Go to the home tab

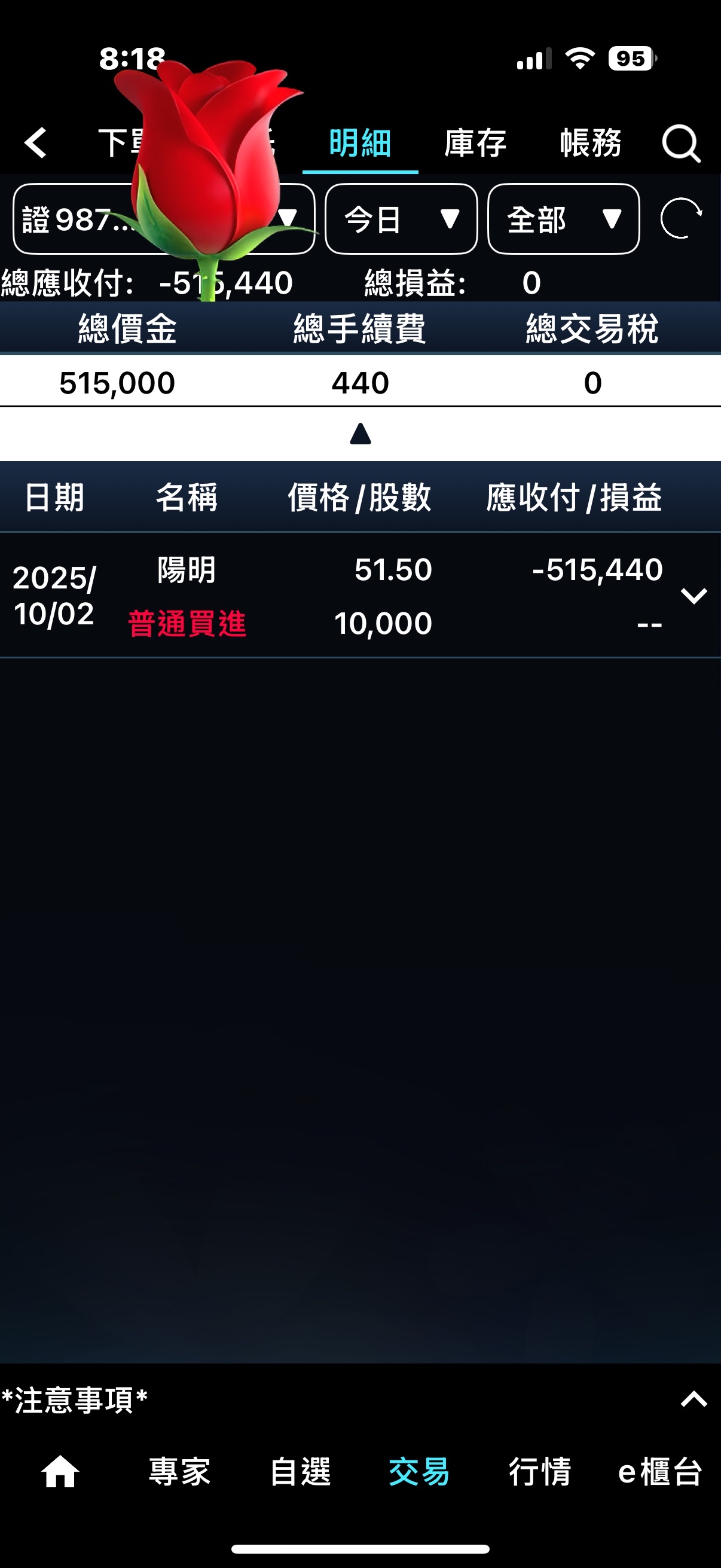click(x=60, y=1471)
